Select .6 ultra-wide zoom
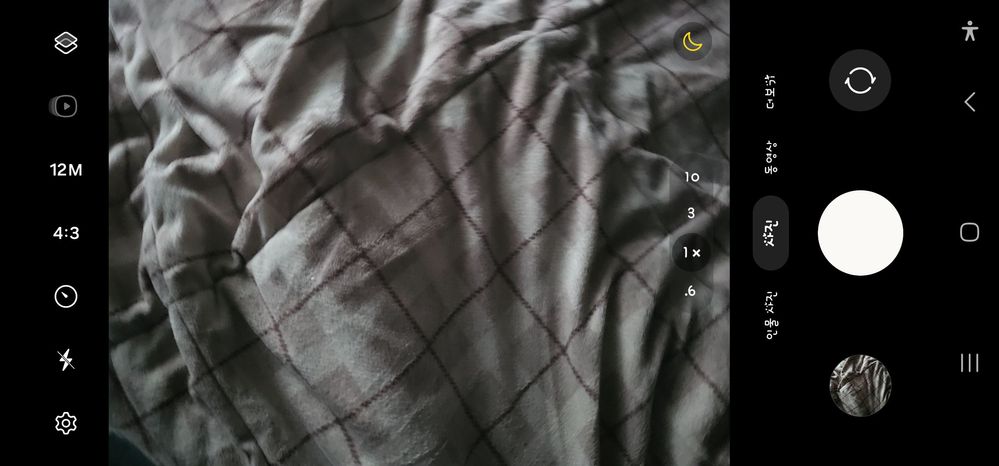Screen dimensions: 999x466 pos(690,292)
